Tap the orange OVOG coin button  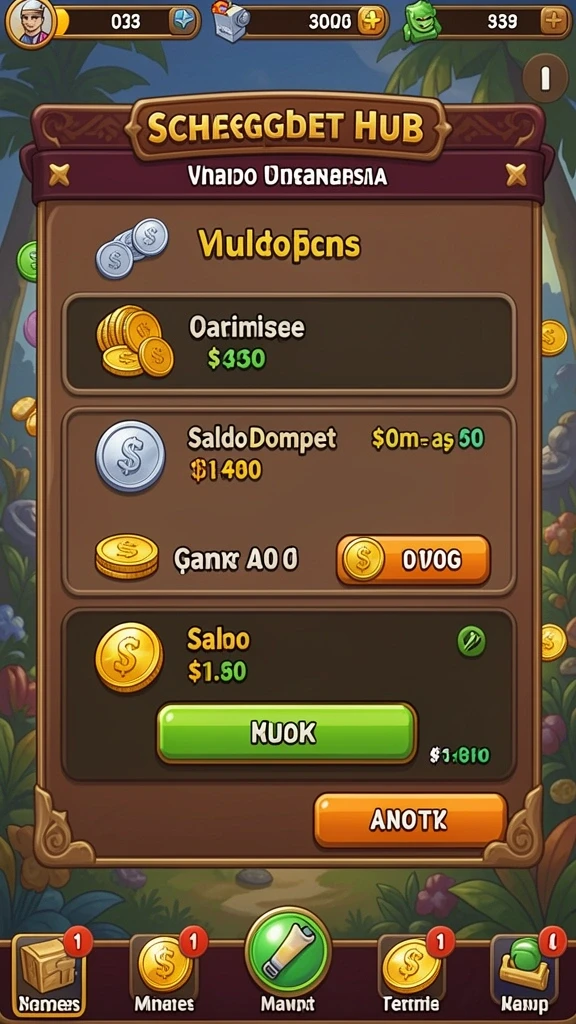coord(413,560)
